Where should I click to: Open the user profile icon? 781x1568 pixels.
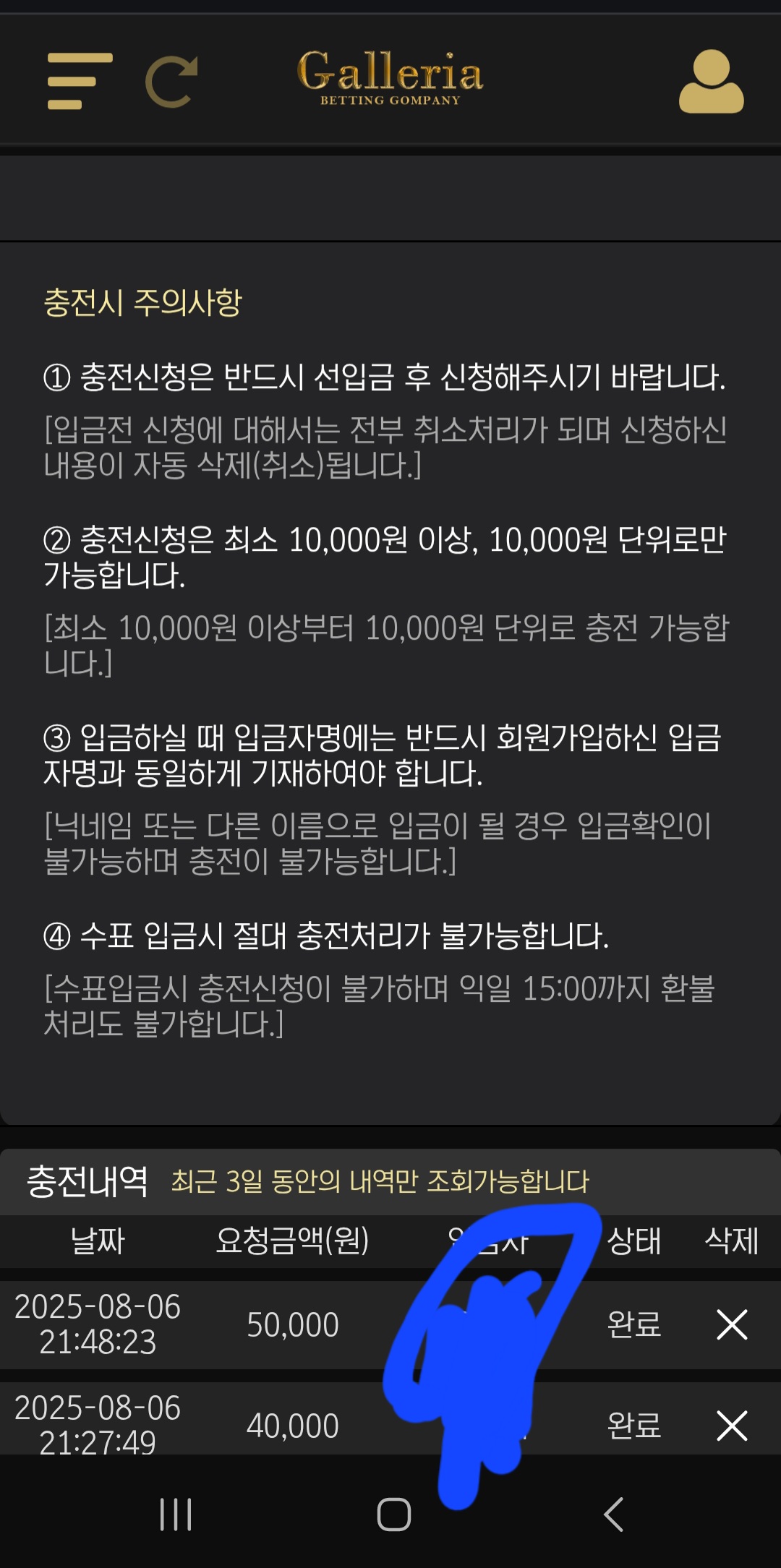tap(711, 81)
